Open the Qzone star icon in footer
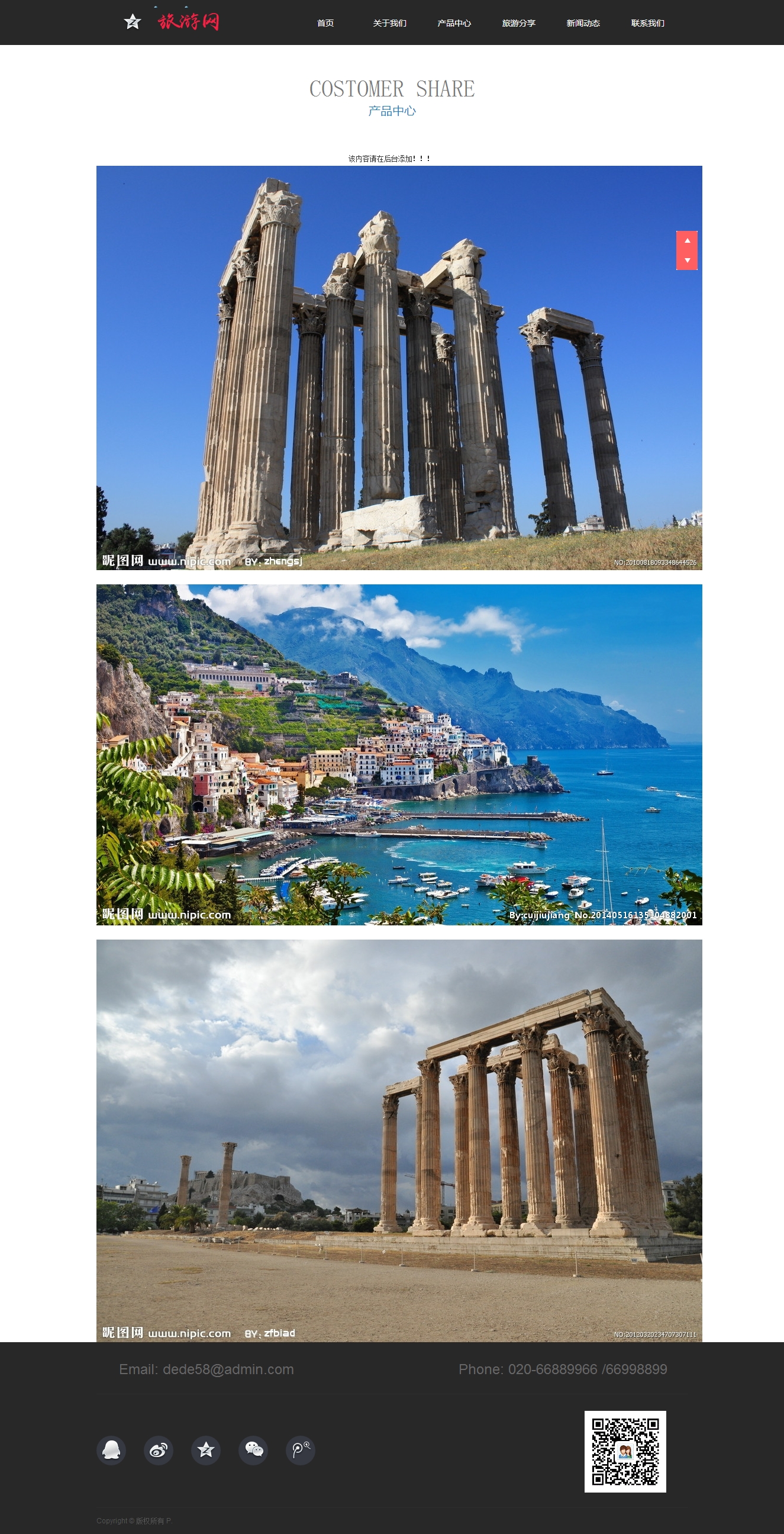This screenshot has height=1534, width=784. pyautogui.click(x=206, y=1449)
